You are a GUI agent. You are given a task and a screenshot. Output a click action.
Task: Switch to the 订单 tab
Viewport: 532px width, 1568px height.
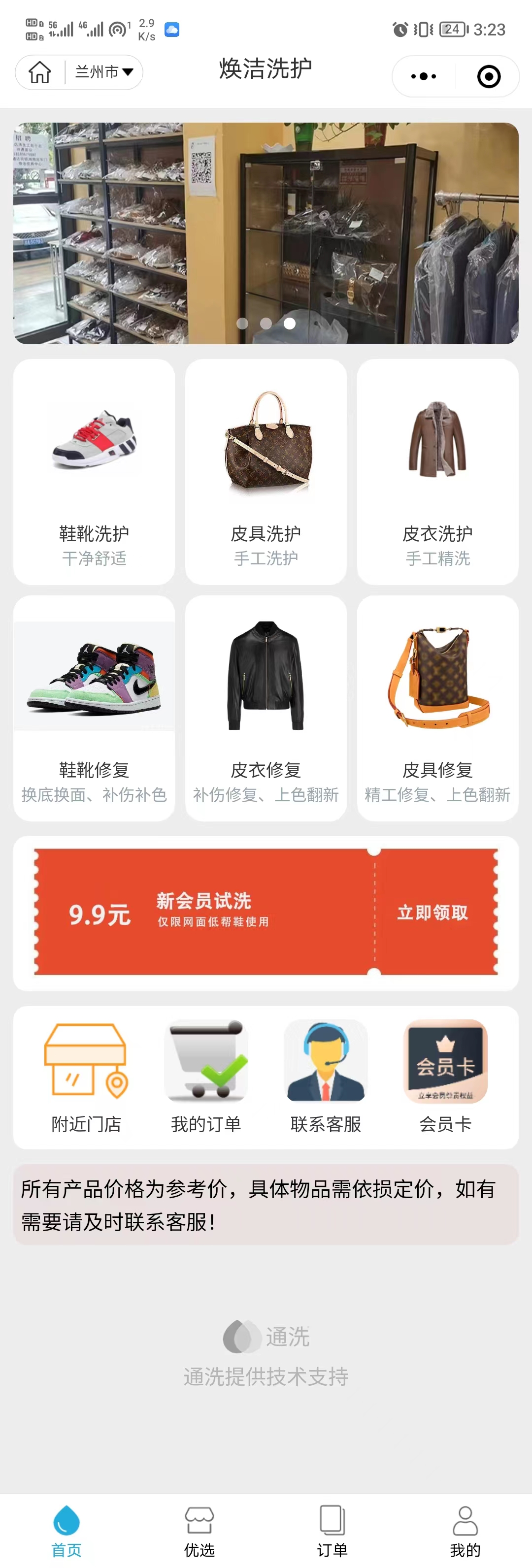pyautogui.click(x=332, y=1530)
